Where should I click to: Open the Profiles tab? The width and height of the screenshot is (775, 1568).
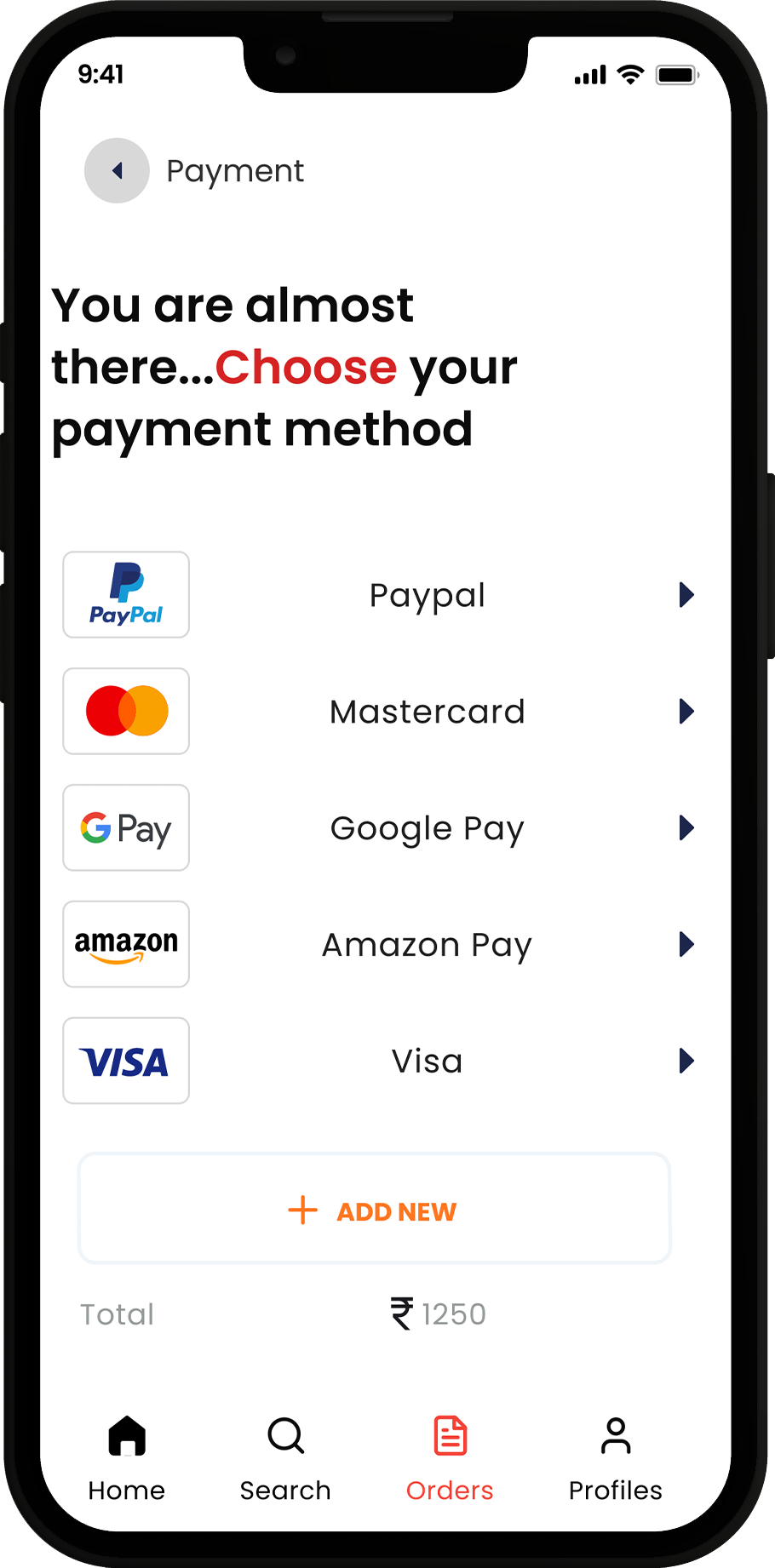tap(615, 1457)
